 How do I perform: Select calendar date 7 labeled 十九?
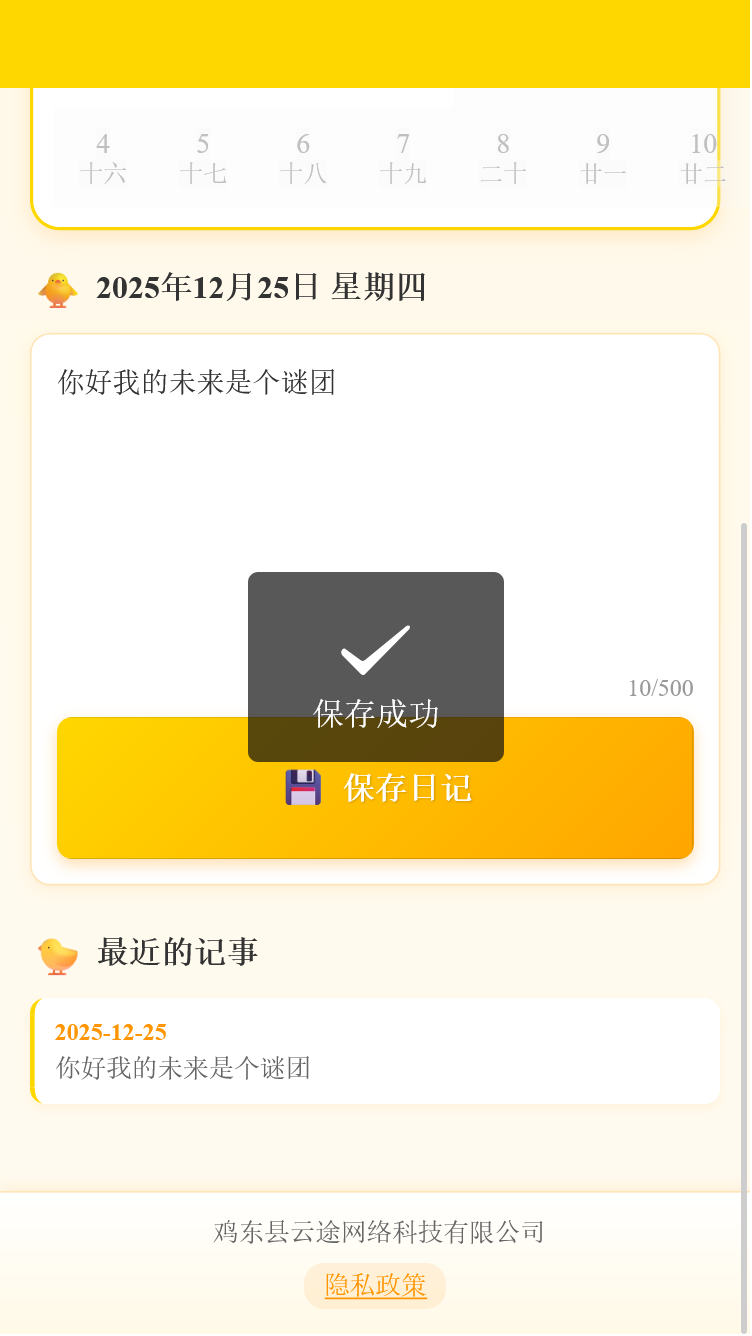403,157
